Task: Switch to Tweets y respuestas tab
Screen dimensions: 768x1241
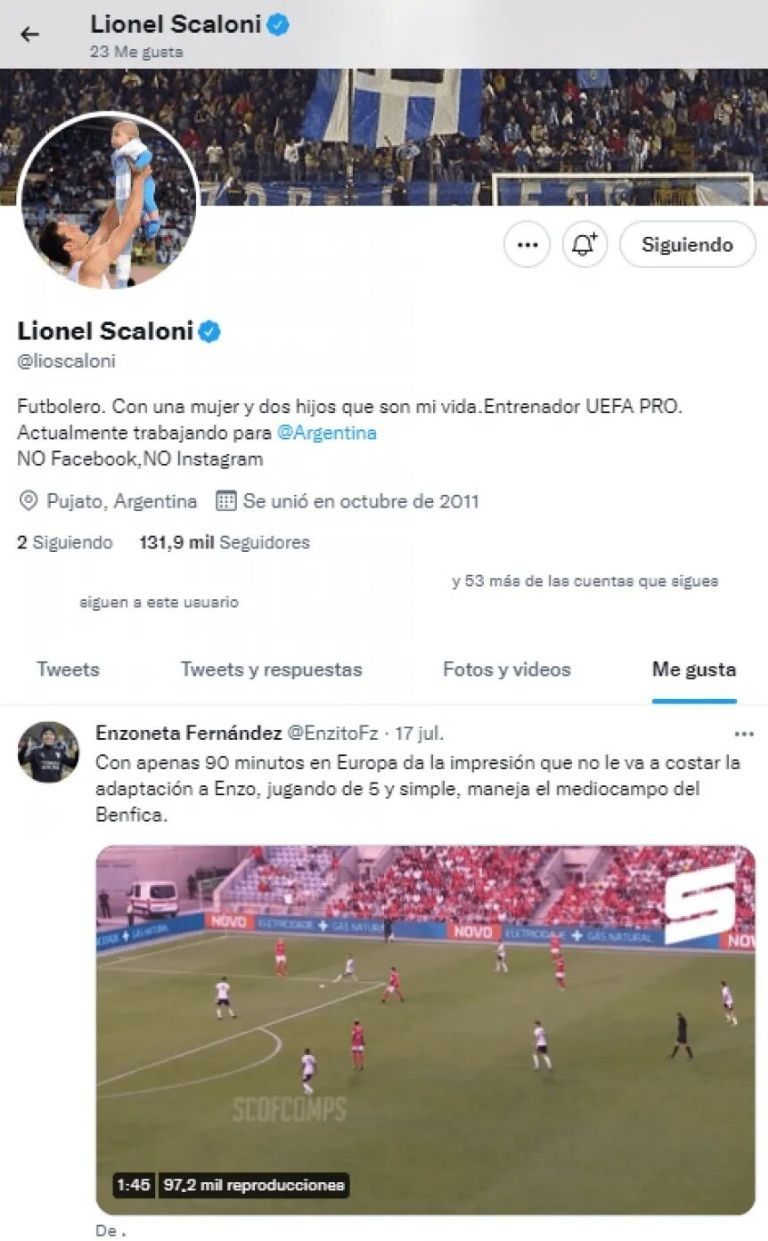Action: (x=271, y=670)
